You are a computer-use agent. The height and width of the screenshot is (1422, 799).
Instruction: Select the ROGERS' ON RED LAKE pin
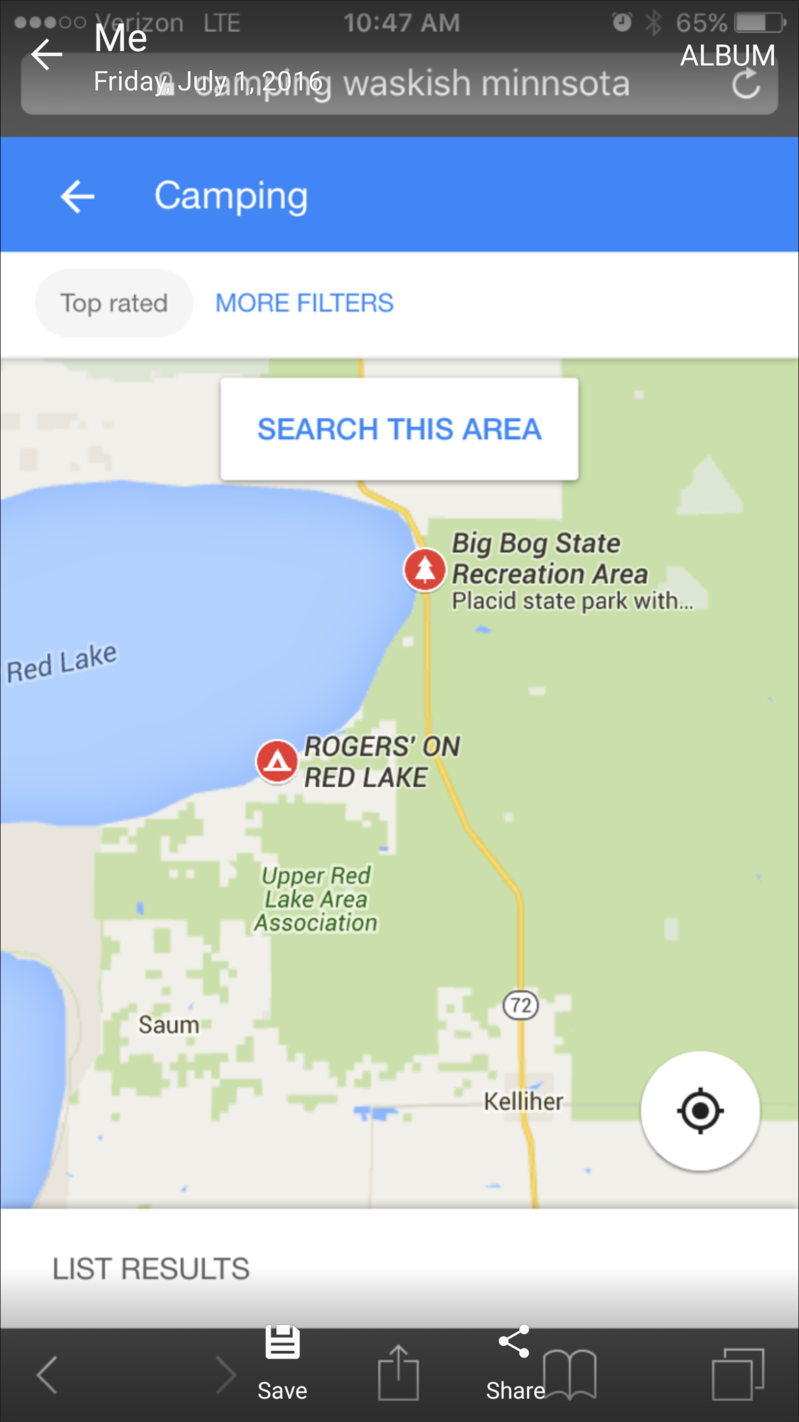(277, 761)
